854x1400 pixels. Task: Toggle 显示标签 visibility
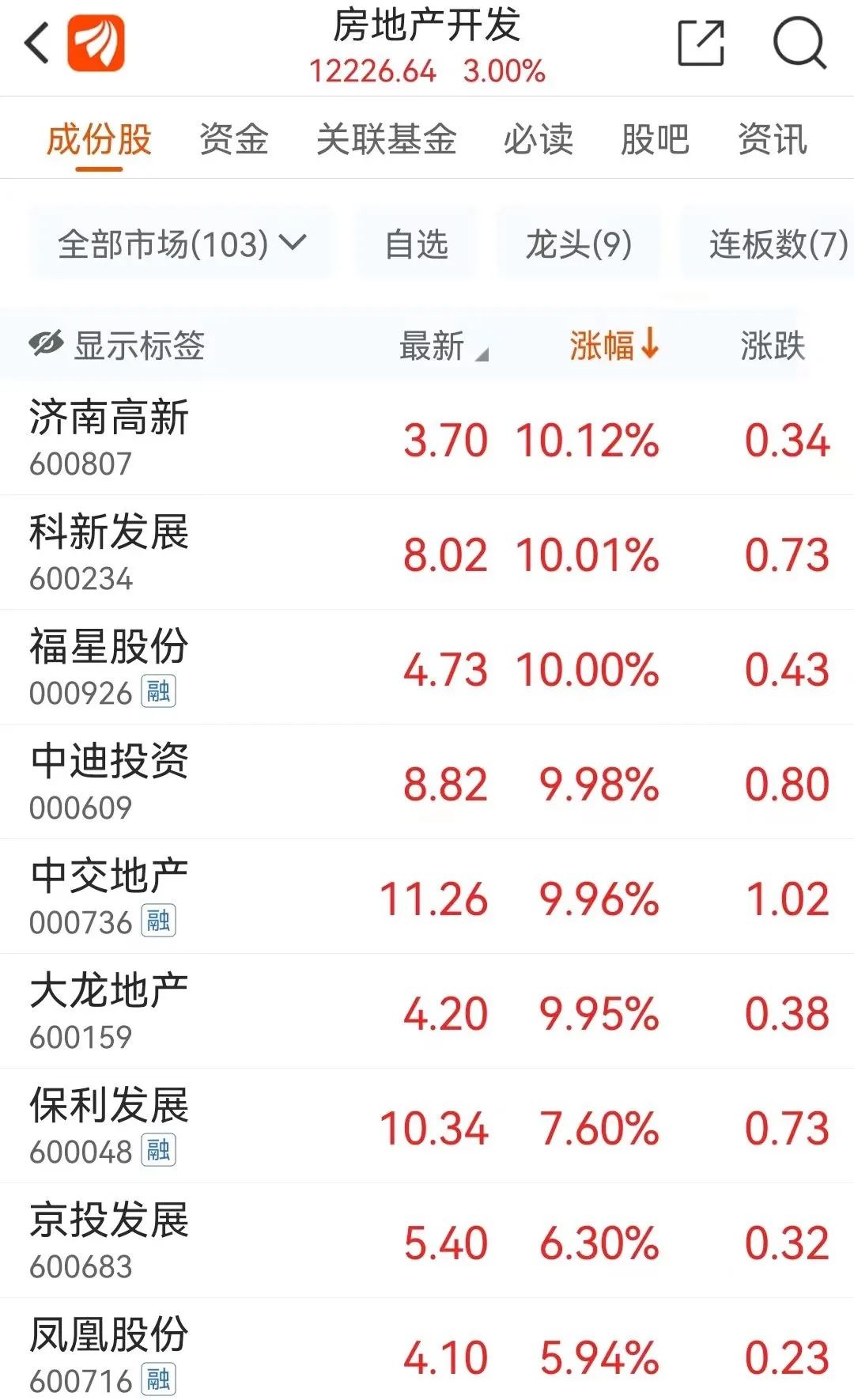[x=117, y=346]
